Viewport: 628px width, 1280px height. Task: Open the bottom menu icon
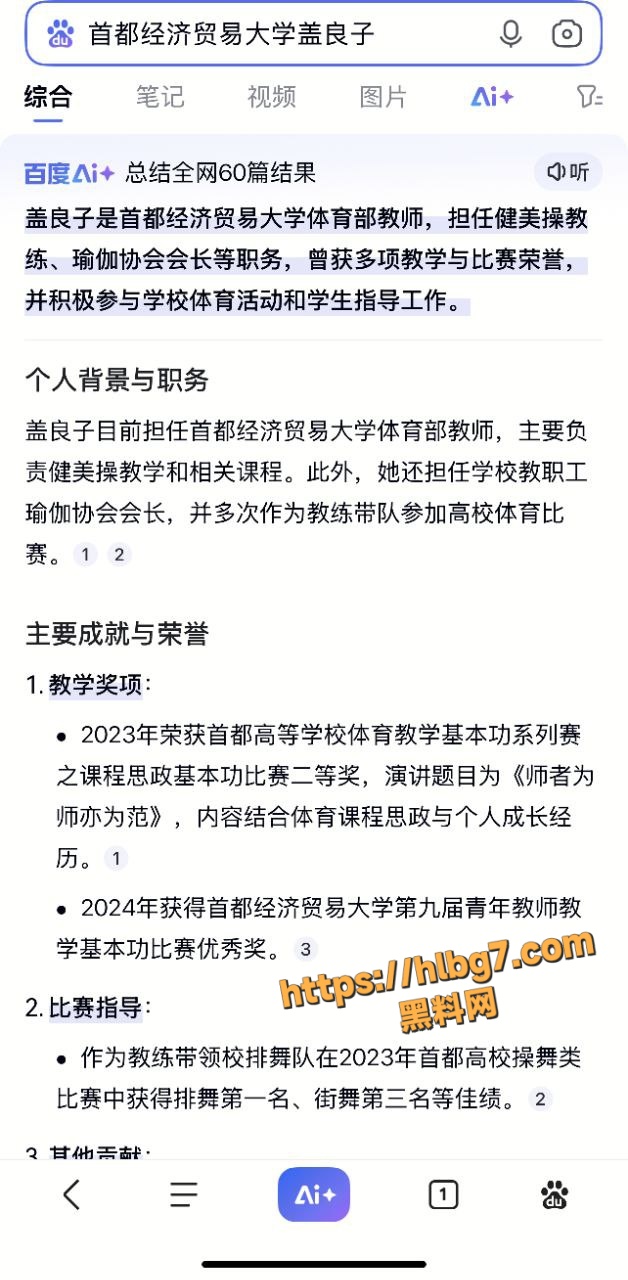tap(184, 1194)
